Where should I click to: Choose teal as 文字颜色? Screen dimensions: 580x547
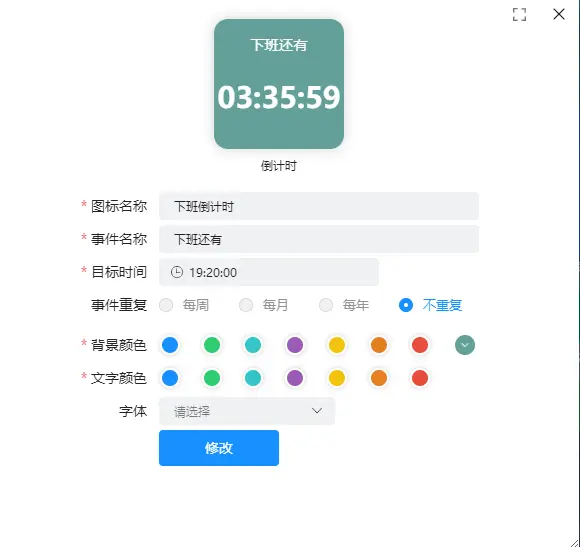click(253, 378)
